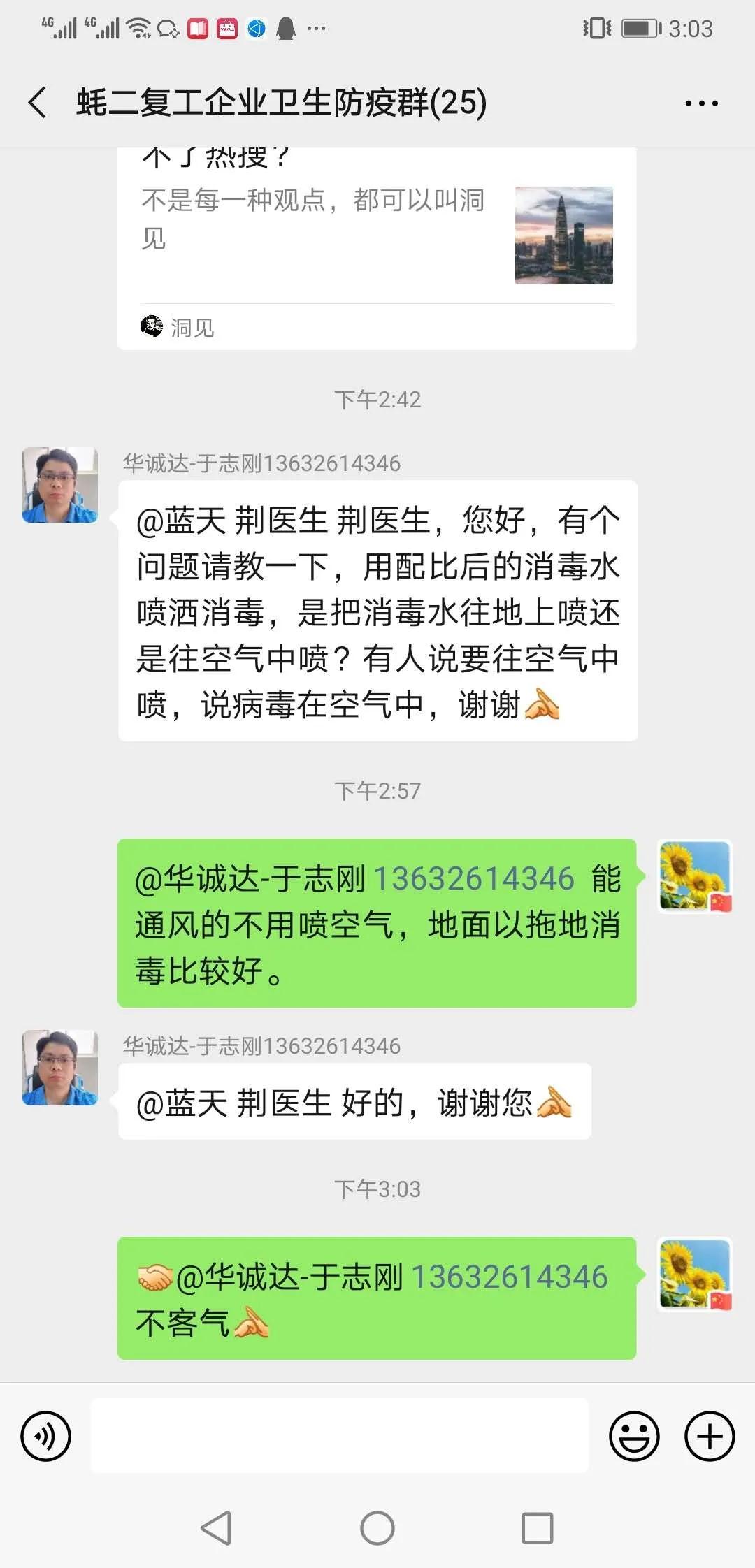Open group chat info menu
This screenshot has height=1568, width=755.
[x=701, y=103]
